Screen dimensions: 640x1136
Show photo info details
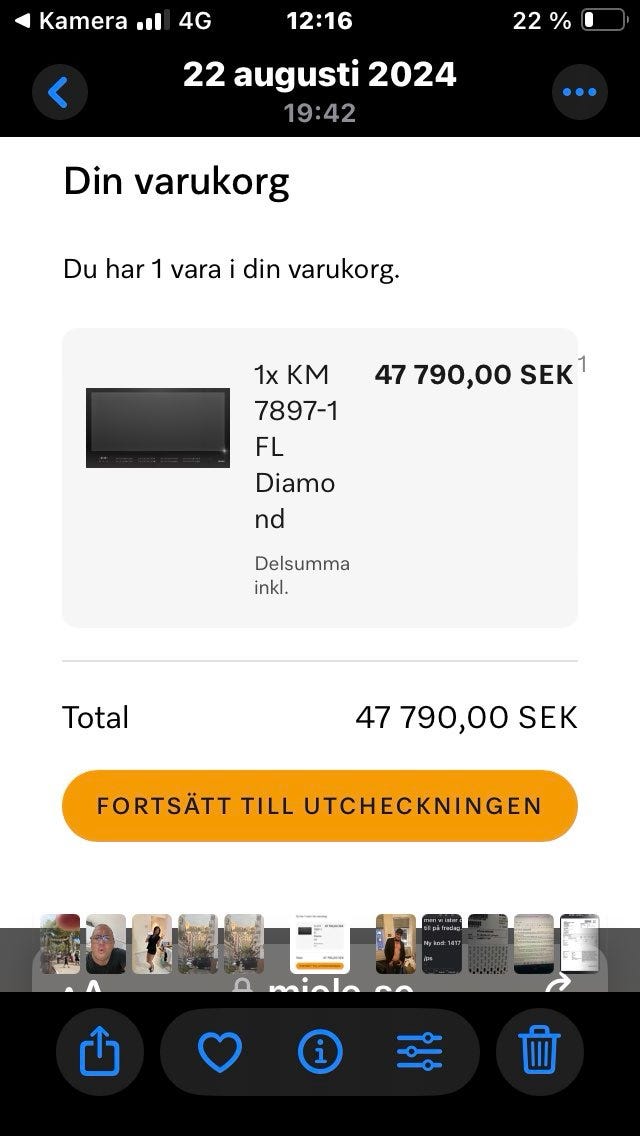click(x=320, y=1052)
